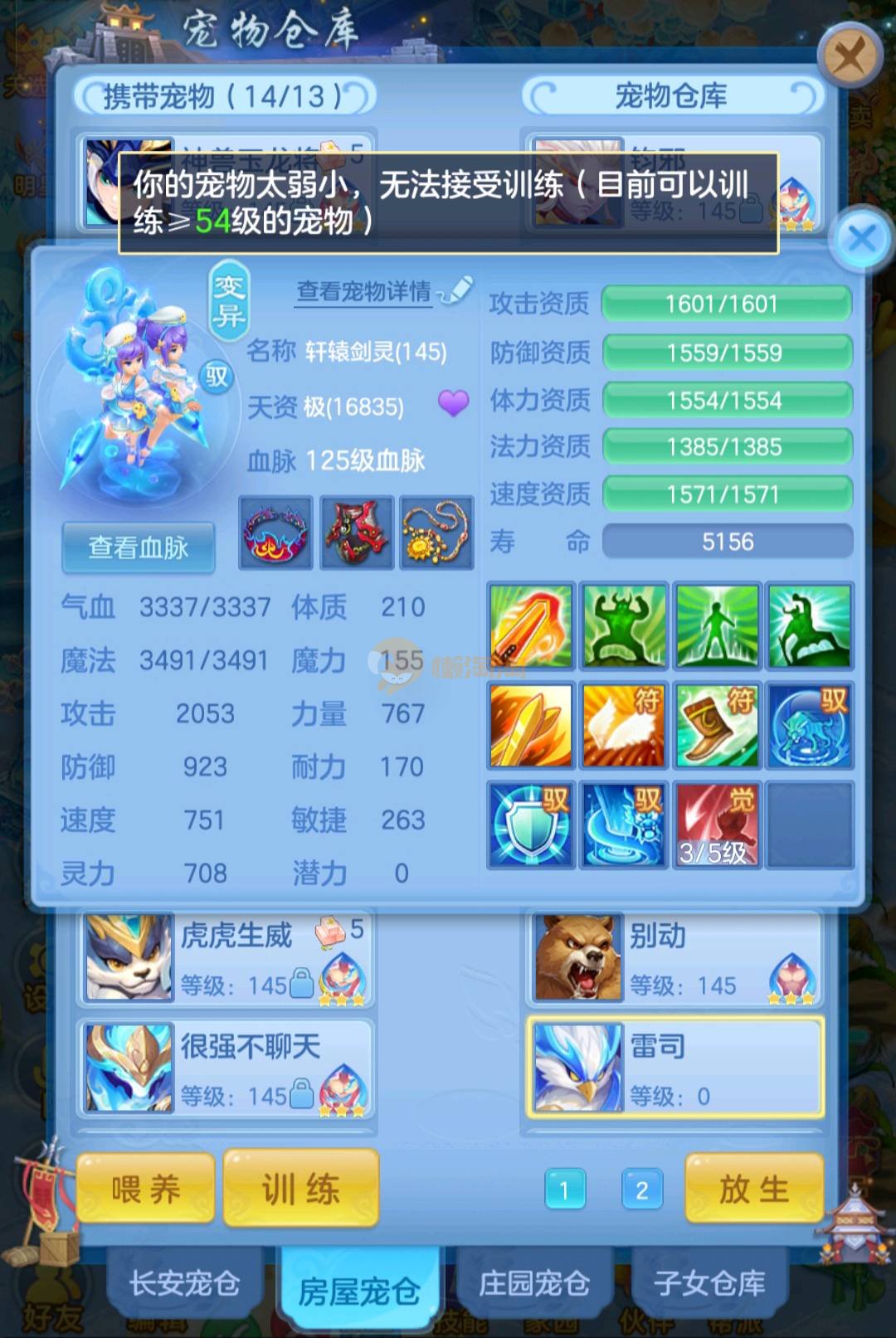Inspect the fire collar equipment slot
The width and height of the screenshot is (896, 1338).
[275, 533]
